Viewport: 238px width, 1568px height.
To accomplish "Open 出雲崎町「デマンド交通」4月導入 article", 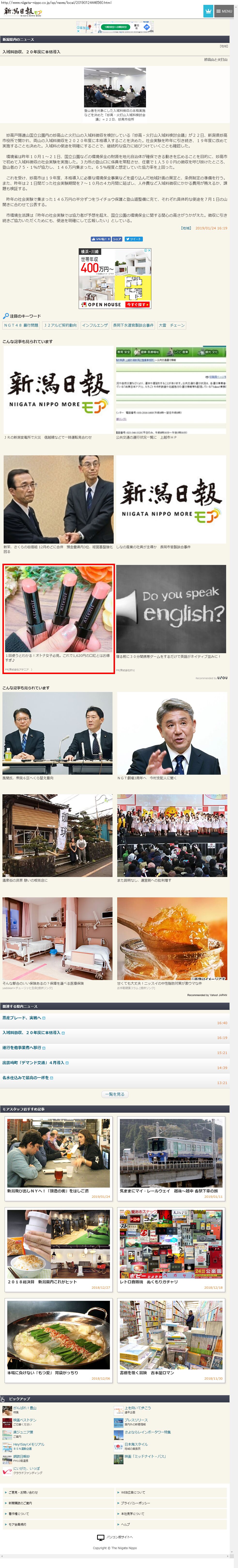I will coord(33,1063).
